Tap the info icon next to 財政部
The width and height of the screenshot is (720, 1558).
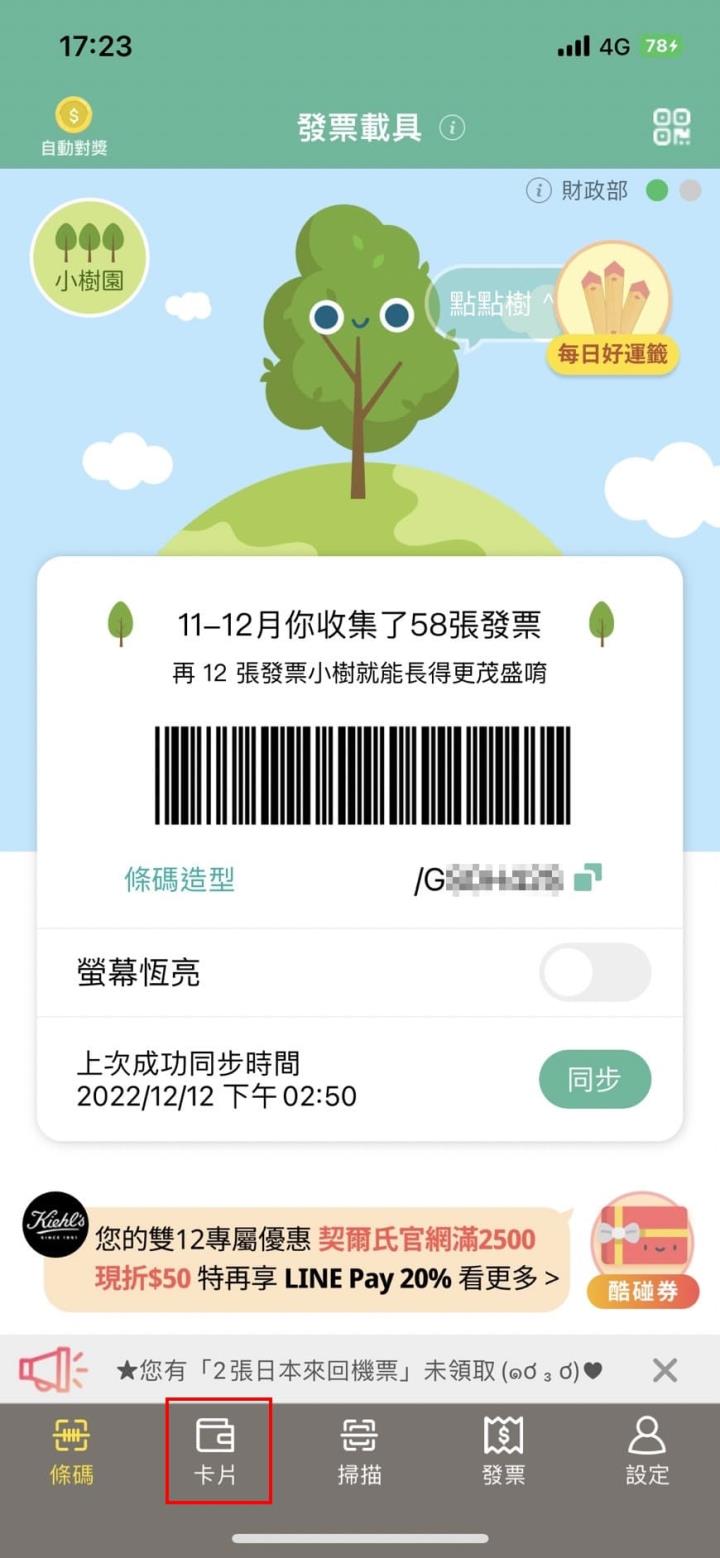pos(538,190)
